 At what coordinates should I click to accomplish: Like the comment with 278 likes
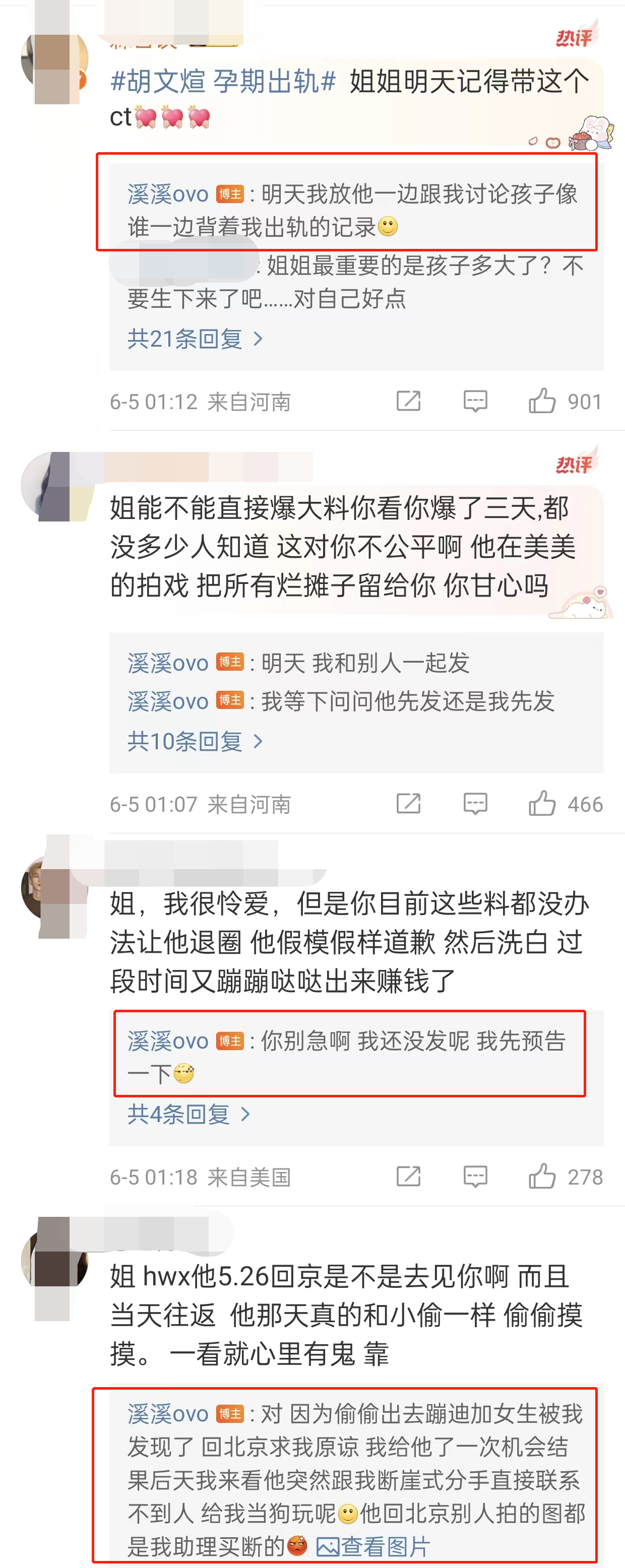[x=542, y=1176]
